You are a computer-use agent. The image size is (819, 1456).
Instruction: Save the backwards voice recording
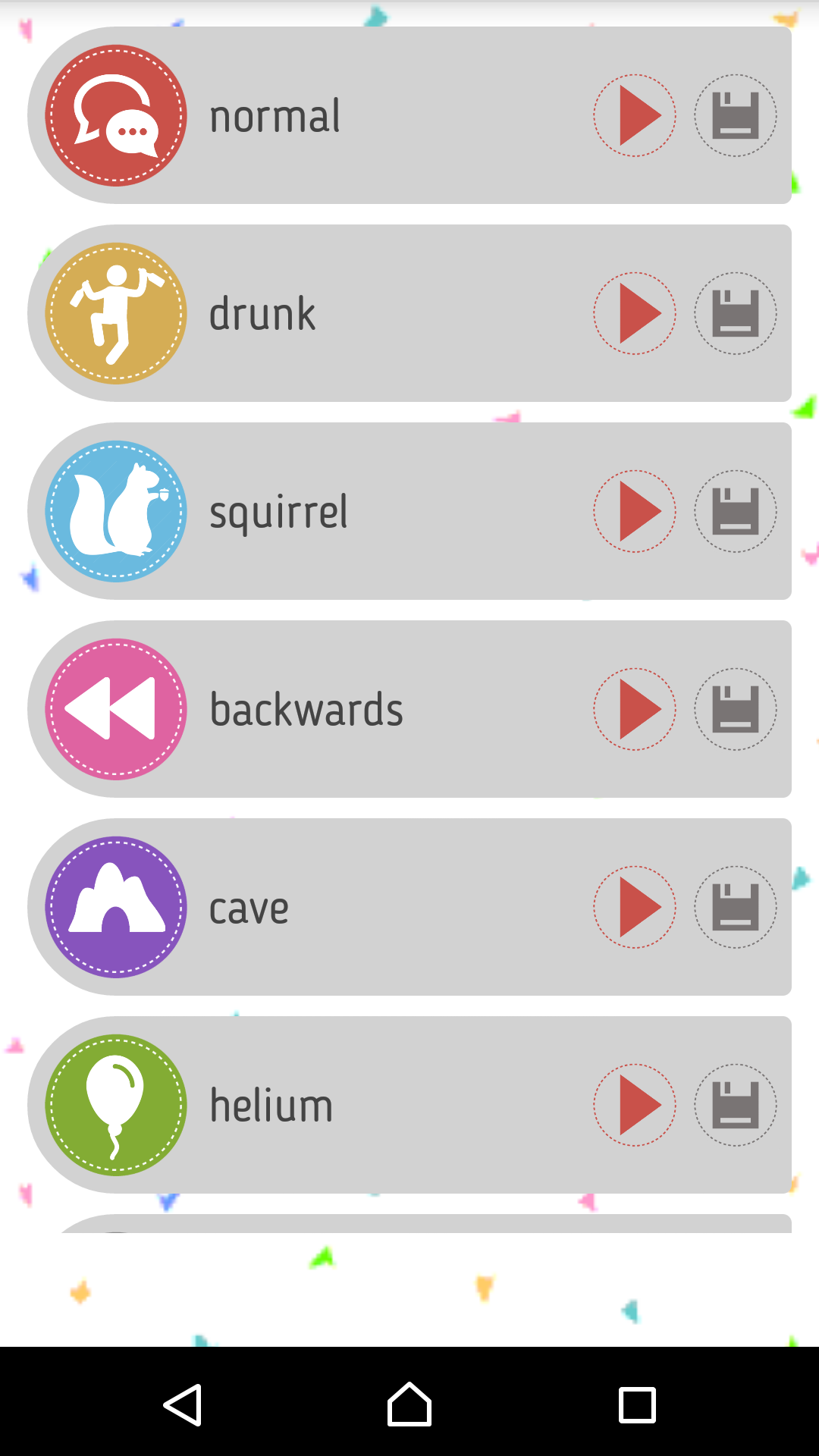[735, 709]
